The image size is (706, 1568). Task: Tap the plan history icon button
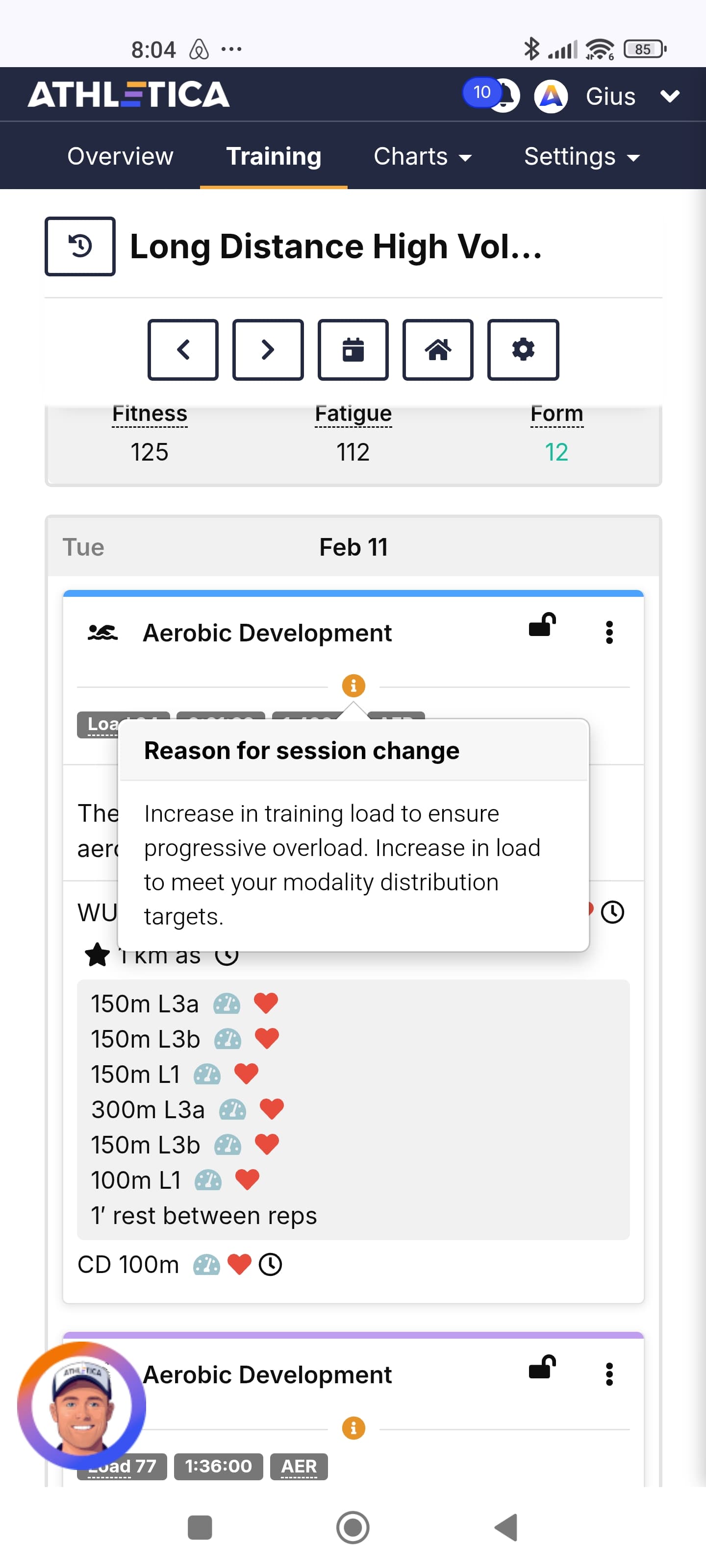(80, 246)
